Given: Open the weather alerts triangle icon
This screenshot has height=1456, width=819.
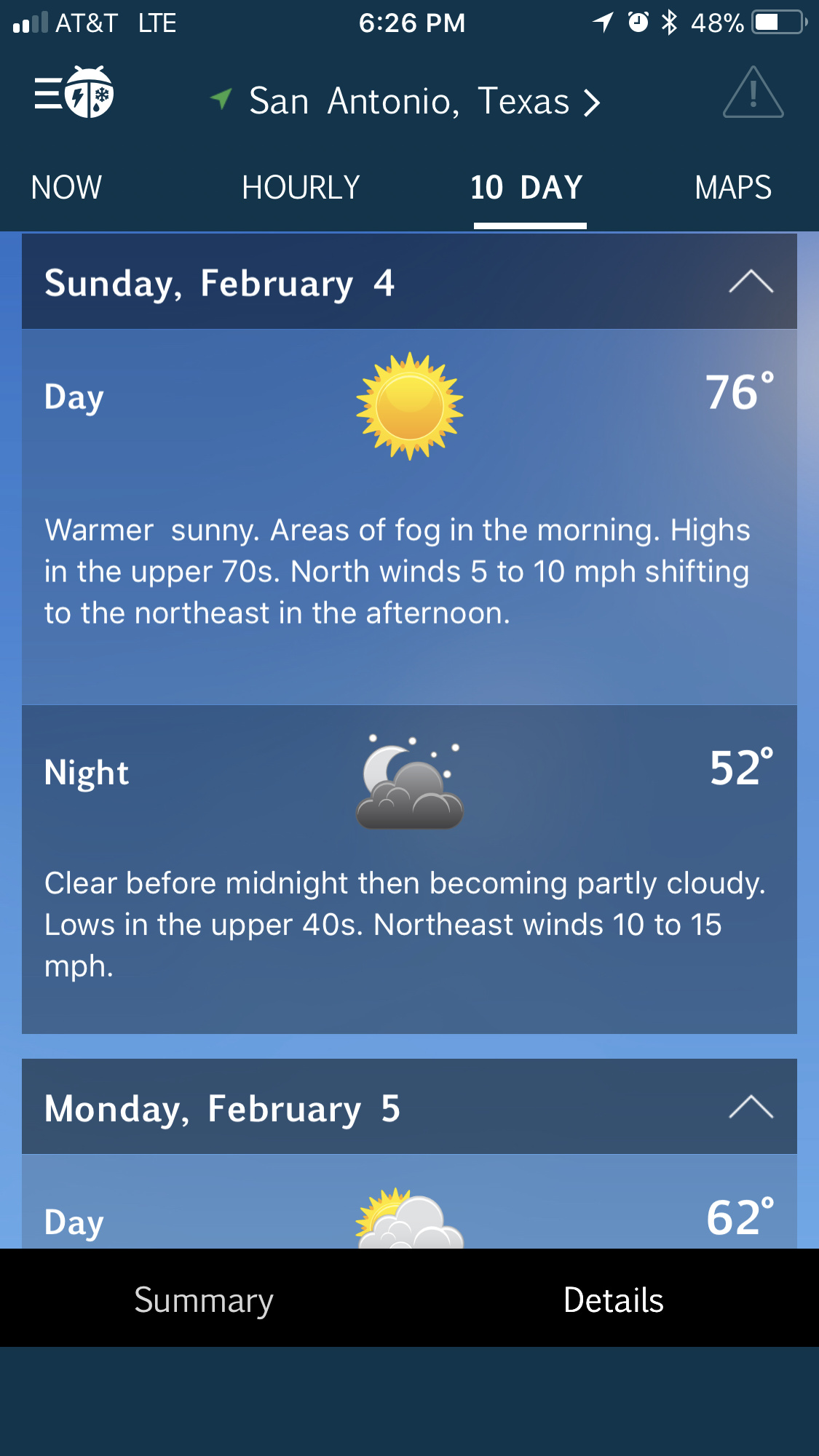Looking at the screenshot, I should click(x=753, y=92).
